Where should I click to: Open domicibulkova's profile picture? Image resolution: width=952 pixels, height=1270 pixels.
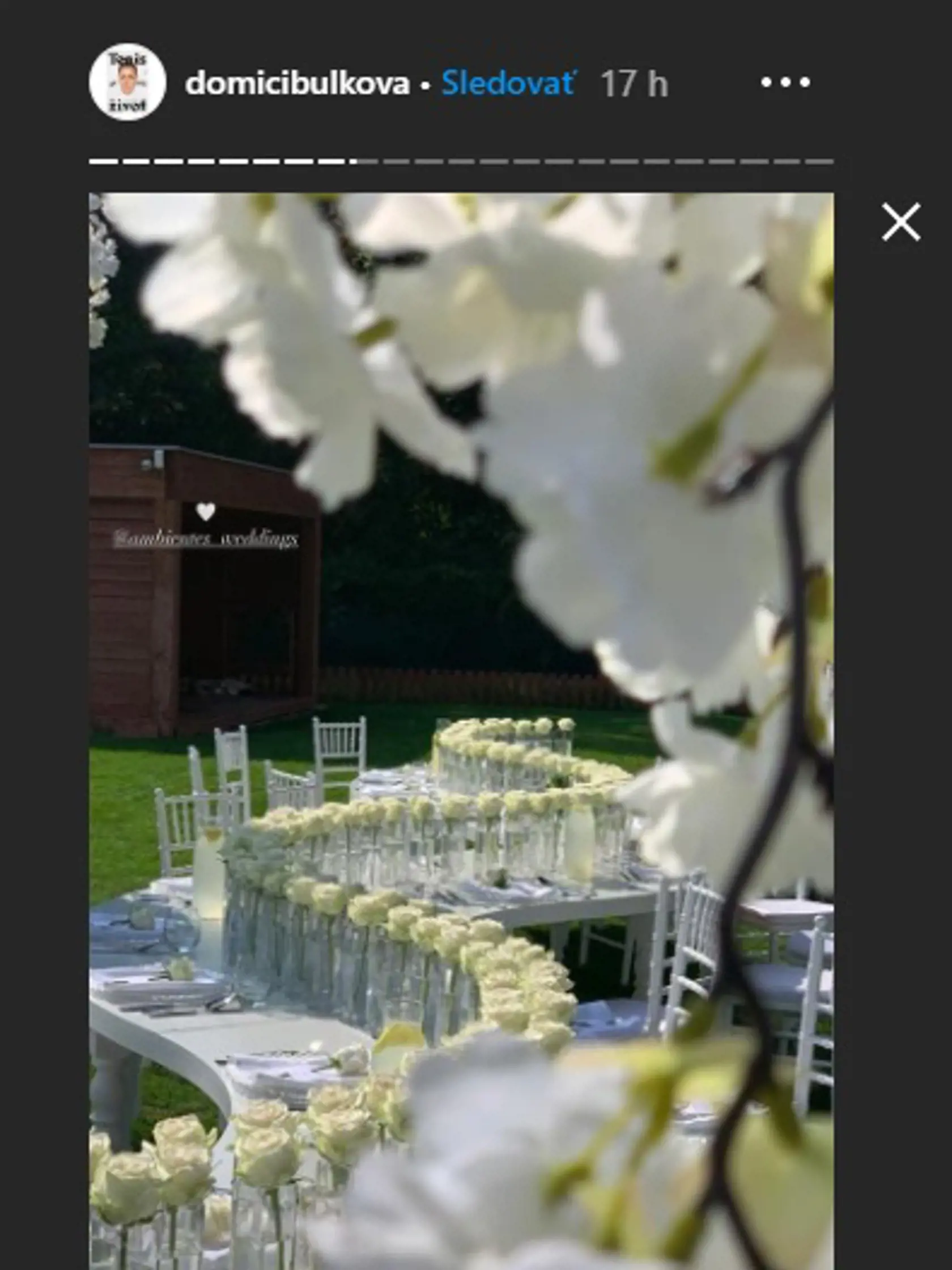tap(127, 82)
